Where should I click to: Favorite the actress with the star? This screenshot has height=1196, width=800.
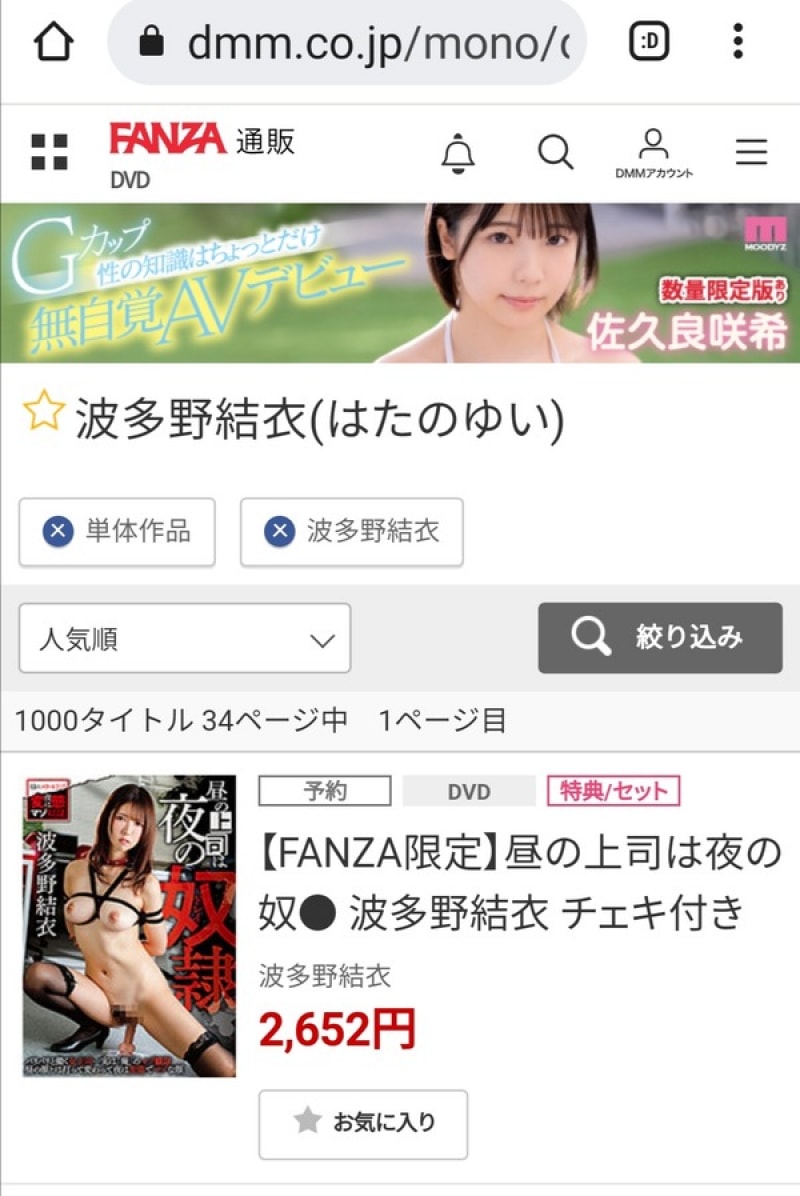pos(43,411)
